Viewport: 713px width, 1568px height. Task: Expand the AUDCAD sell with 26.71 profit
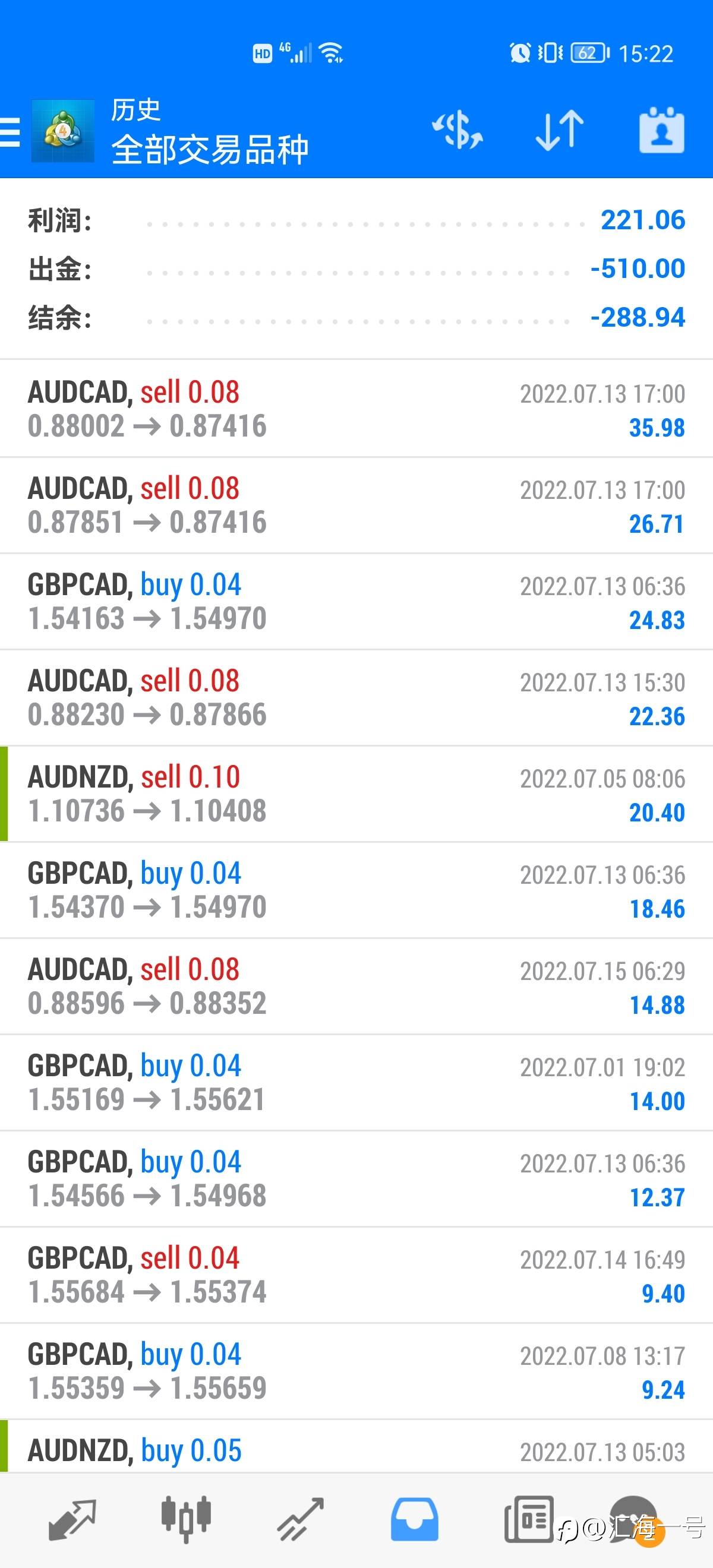356,505
